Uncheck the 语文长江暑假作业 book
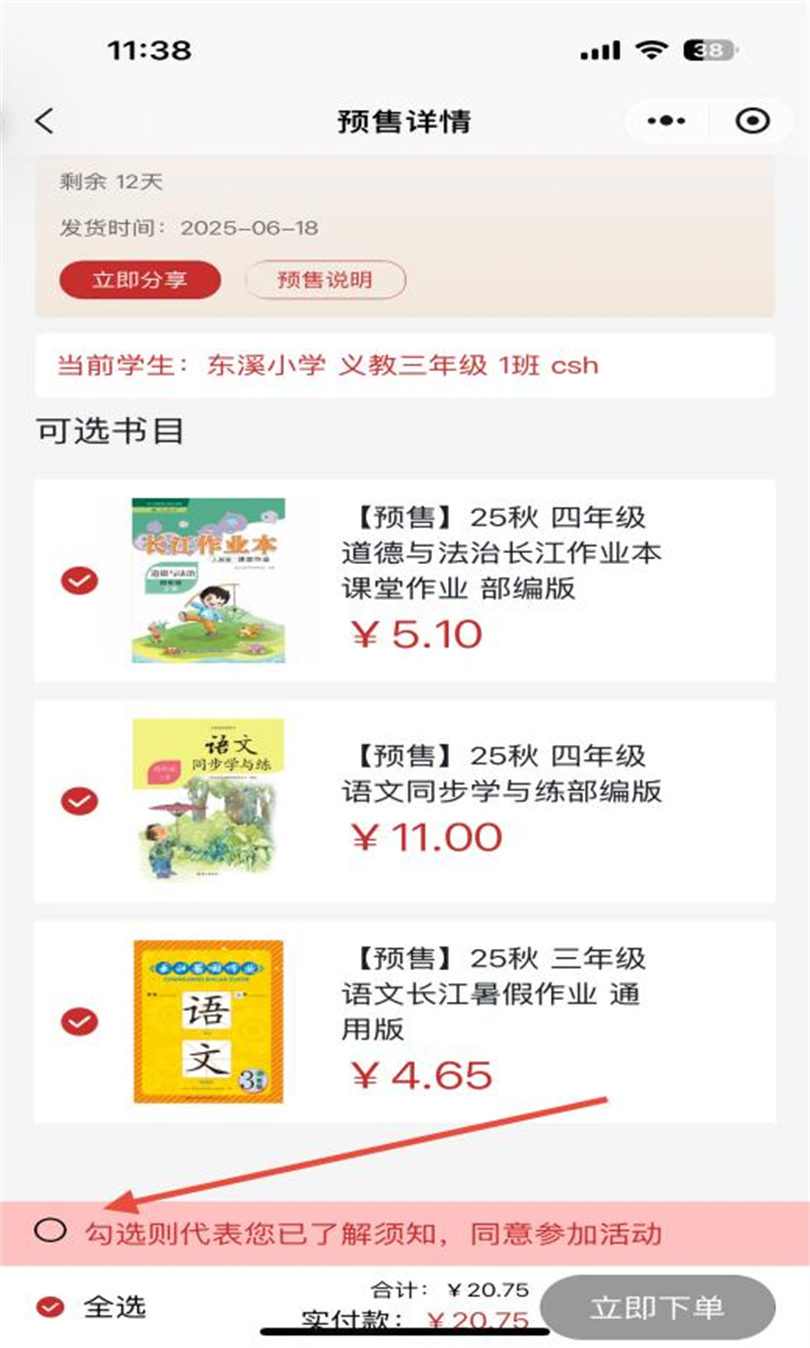 tap(79, 1021)
